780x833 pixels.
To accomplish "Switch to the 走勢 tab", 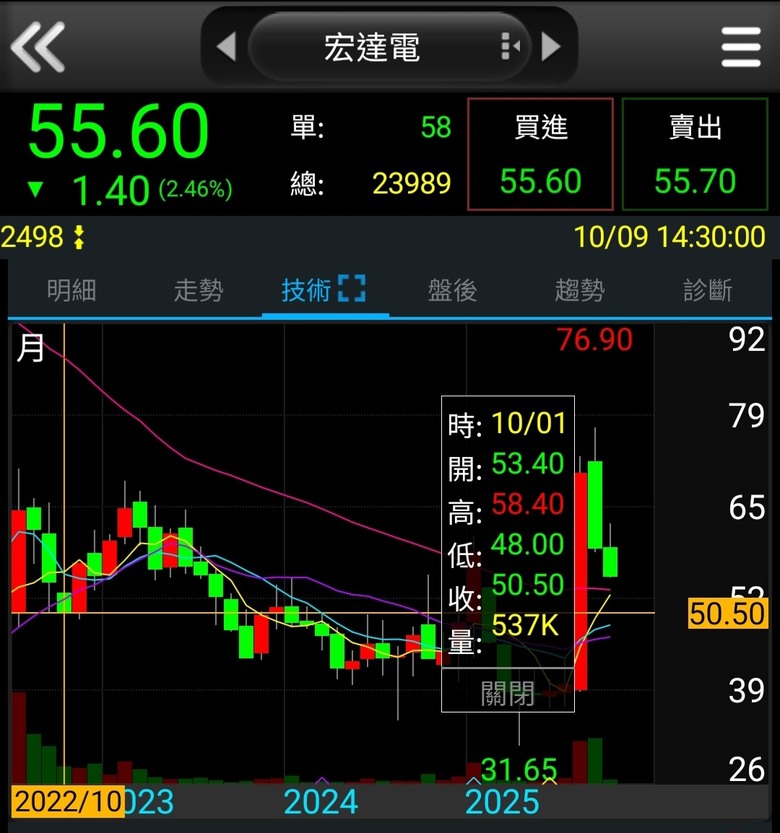I will 198,291.
